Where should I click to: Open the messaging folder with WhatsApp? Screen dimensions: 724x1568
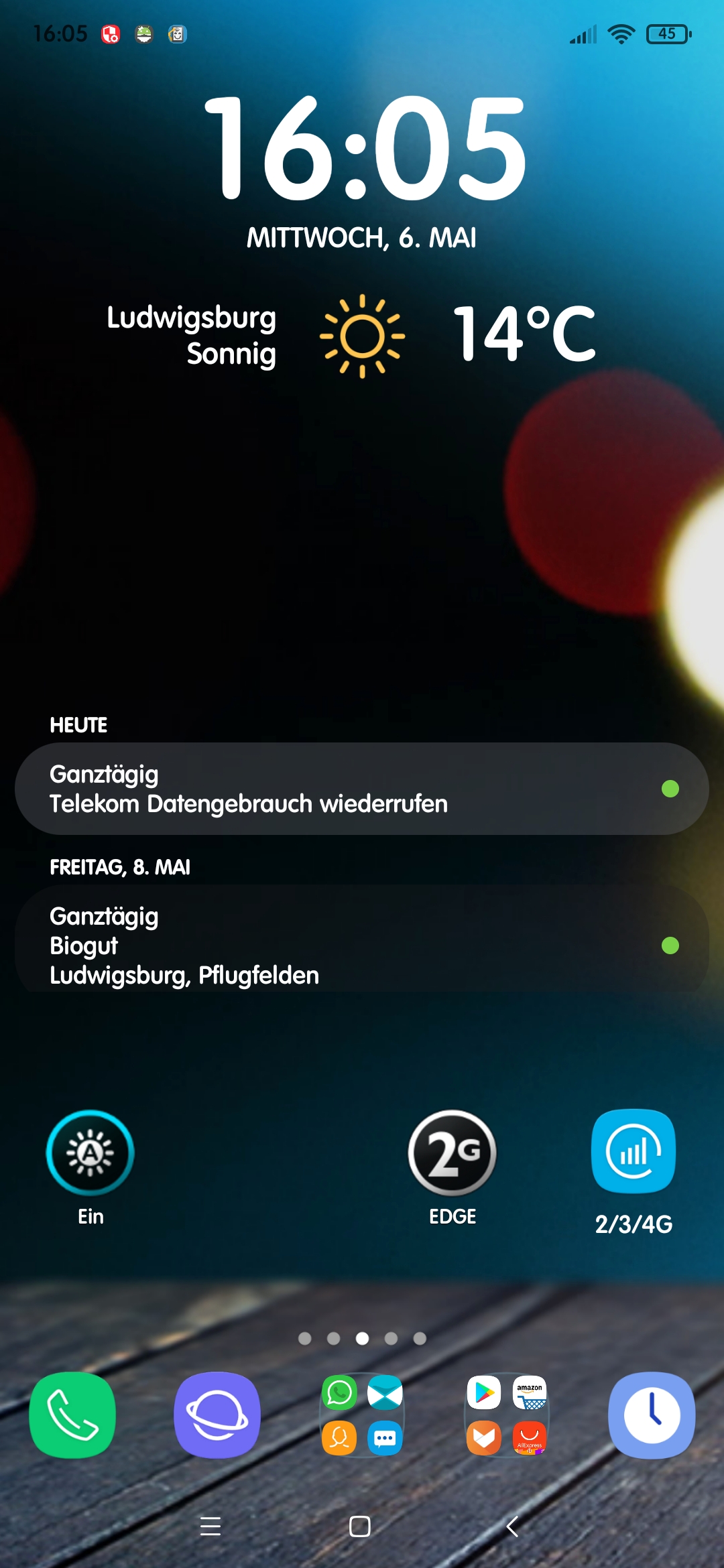click(362, 1415)
